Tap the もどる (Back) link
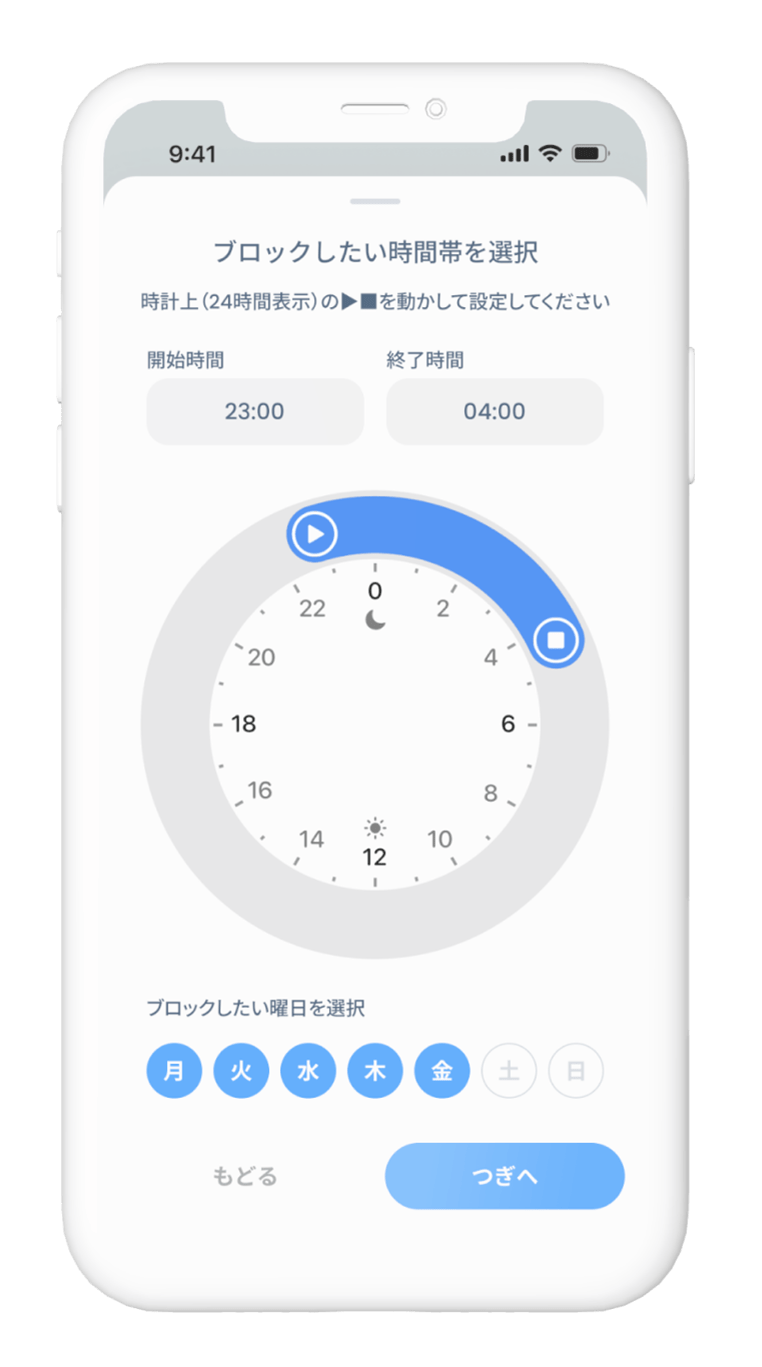 point(243,1176)
